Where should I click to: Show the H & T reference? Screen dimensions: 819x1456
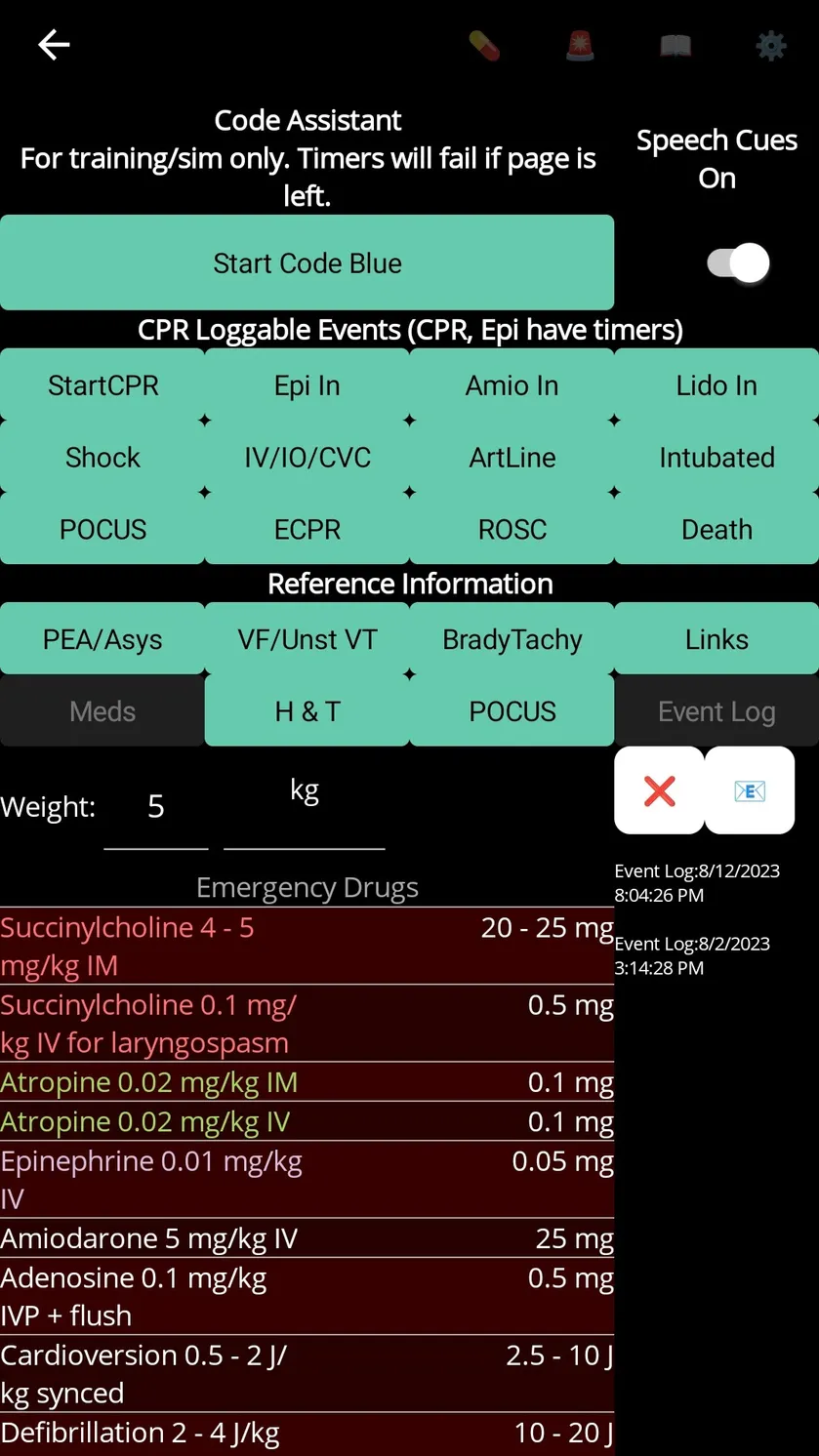307,711
